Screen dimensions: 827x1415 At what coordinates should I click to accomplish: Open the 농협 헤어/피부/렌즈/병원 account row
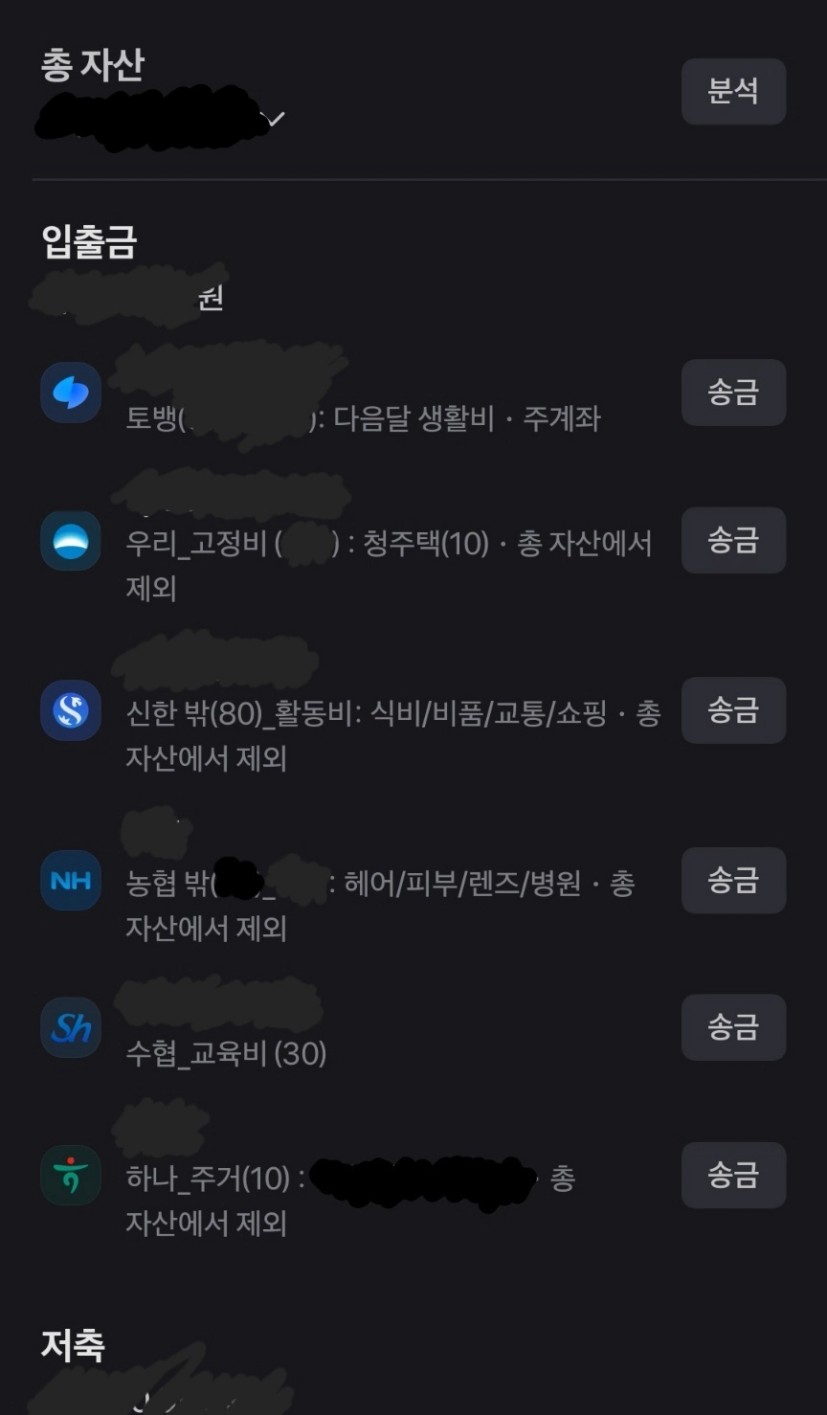pos(350,880)
